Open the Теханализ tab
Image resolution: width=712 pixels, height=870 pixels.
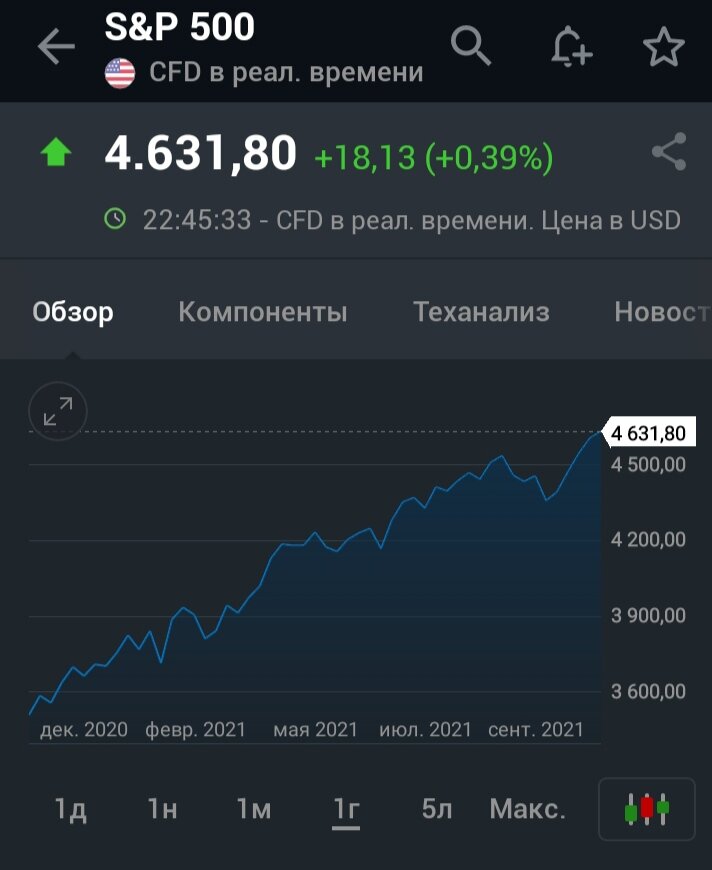(481, 312)
